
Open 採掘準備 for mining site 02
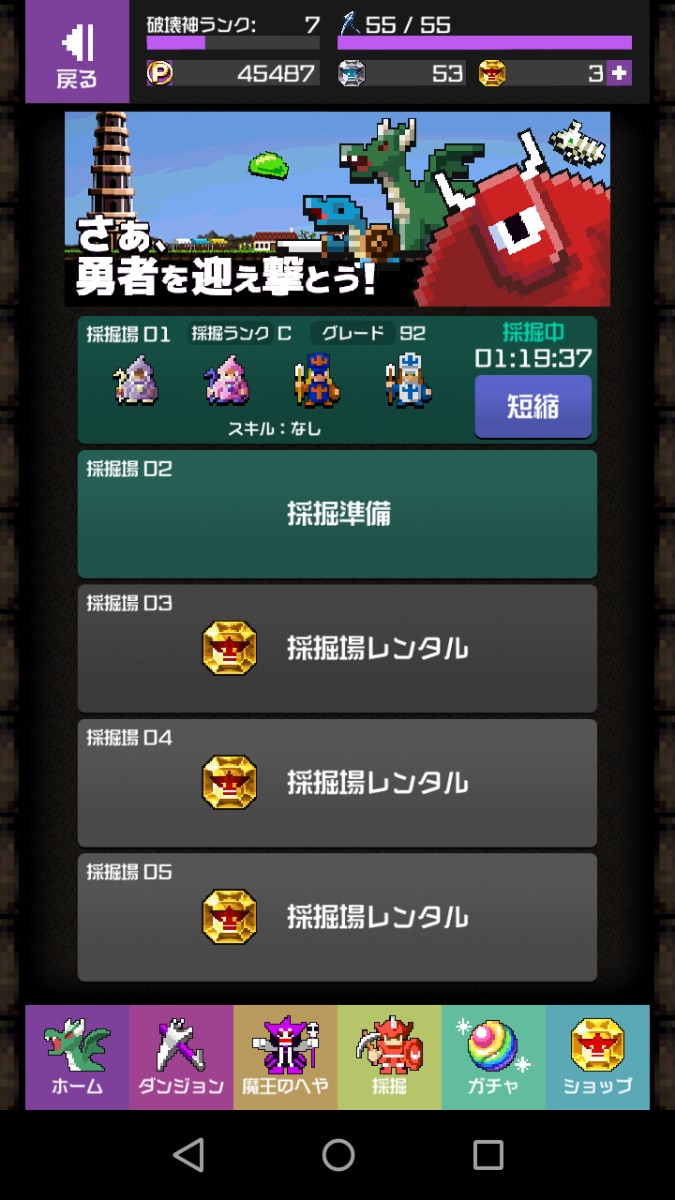[x=337, y=514]
